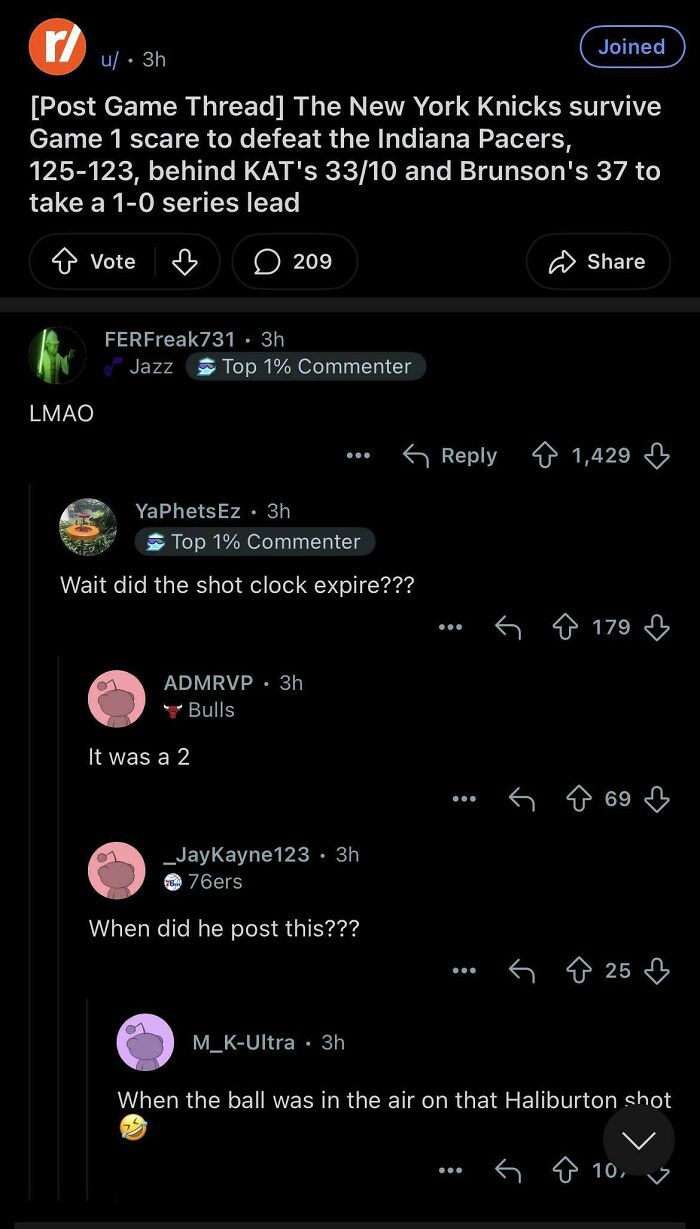Screen dimensions: 700x1229
Task: Tap the Joined button
Action: click(x=631, y=47)
